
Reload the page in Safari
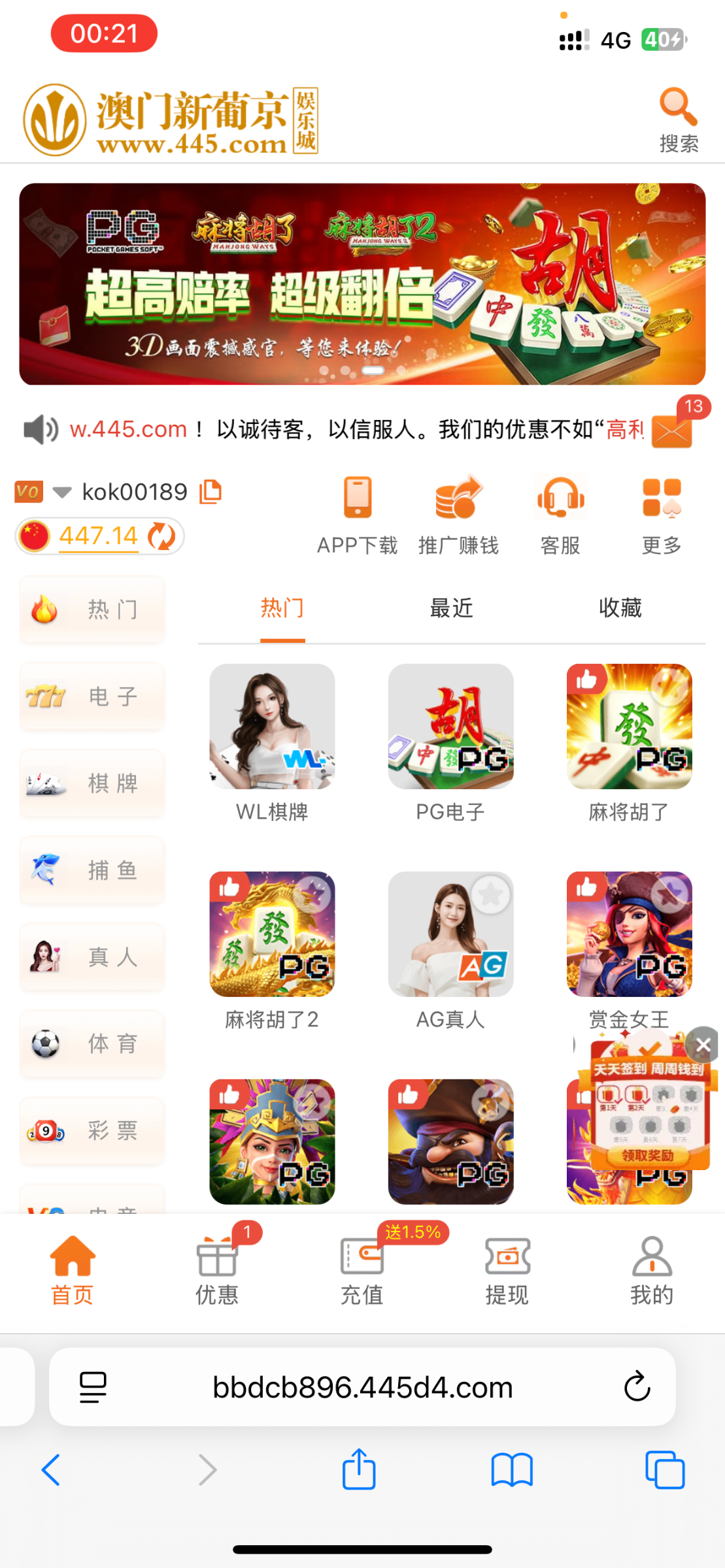[637, 1386]
